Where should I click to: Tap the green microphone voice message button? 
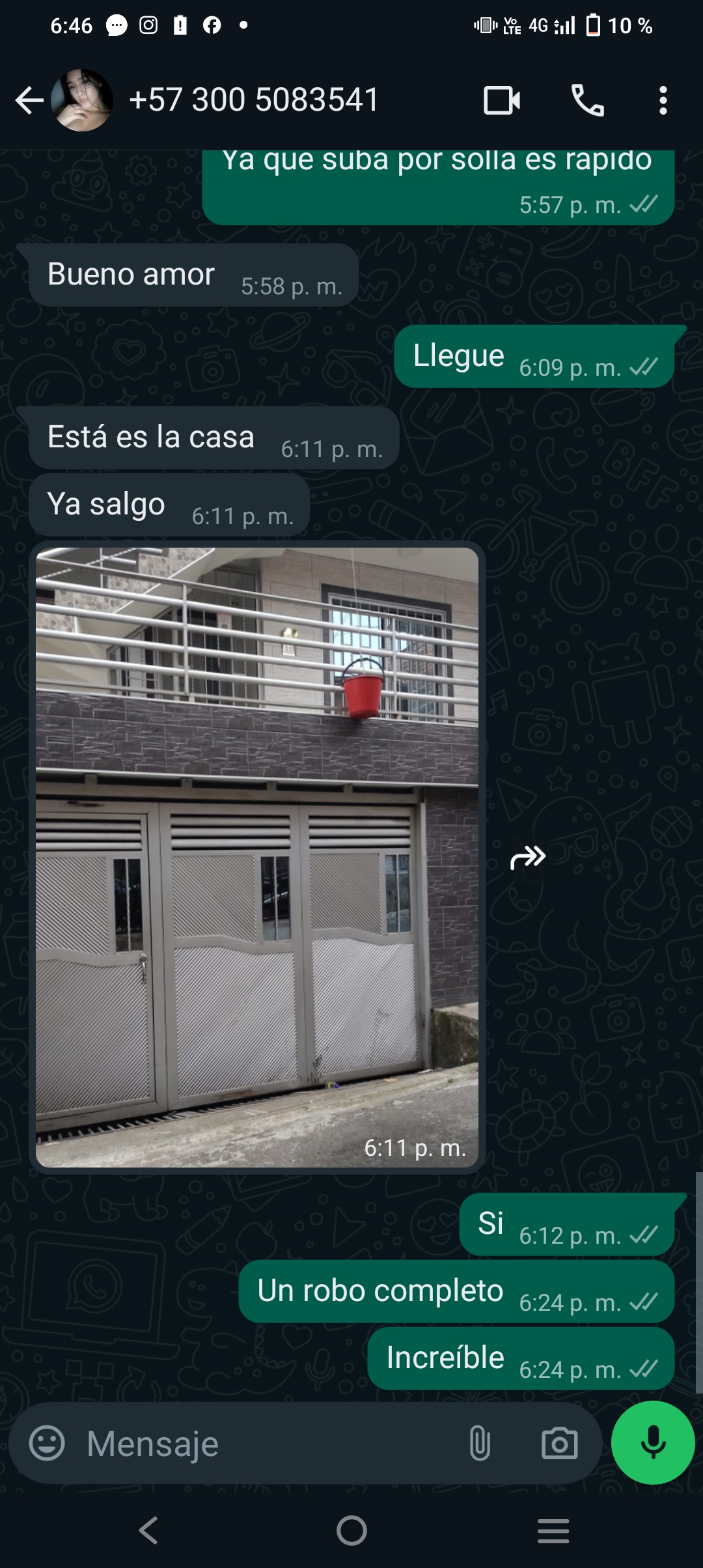click(x=653, y=1442)
